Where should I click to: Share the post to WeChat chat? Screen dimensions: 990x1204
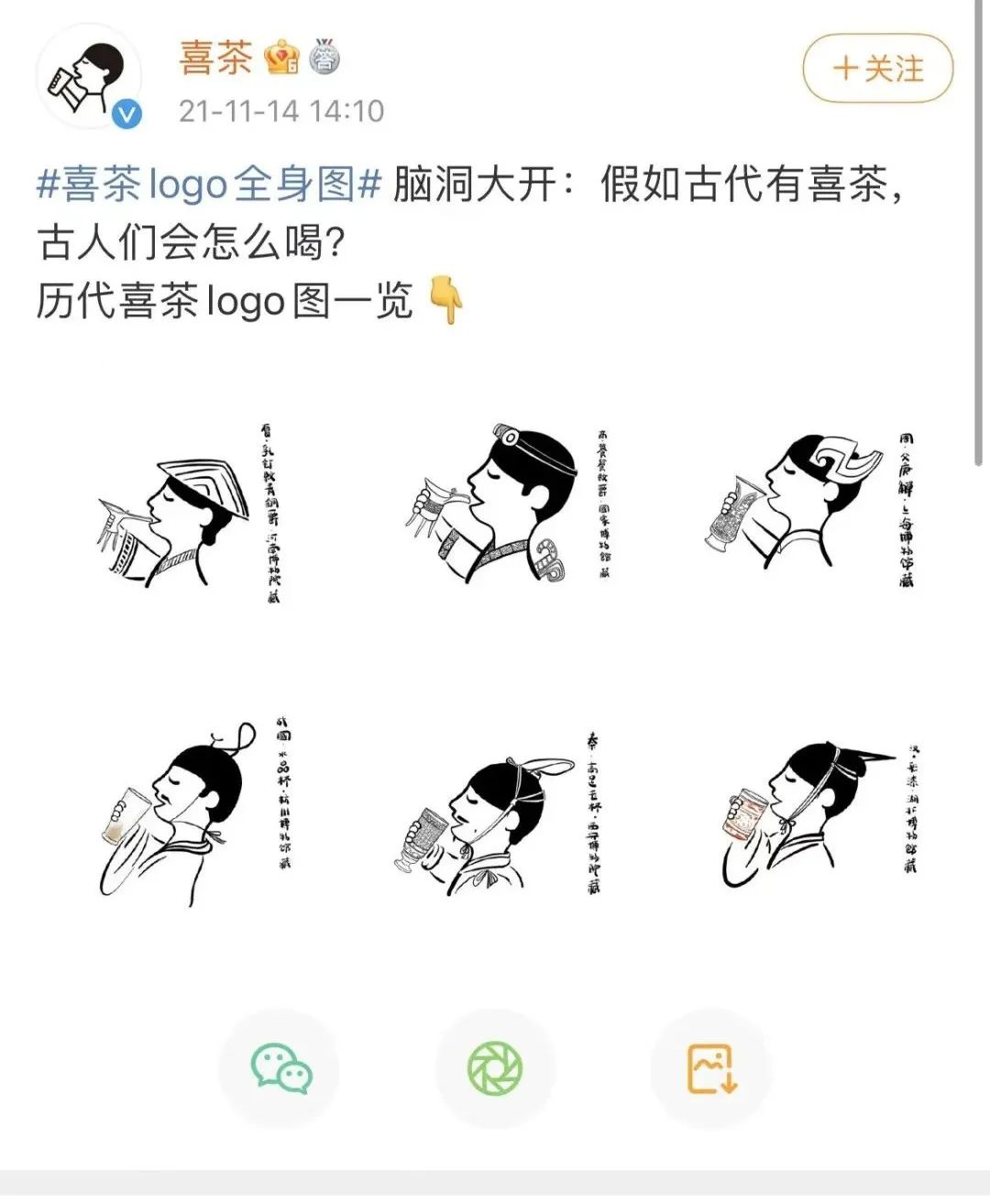coord(280,1069)
